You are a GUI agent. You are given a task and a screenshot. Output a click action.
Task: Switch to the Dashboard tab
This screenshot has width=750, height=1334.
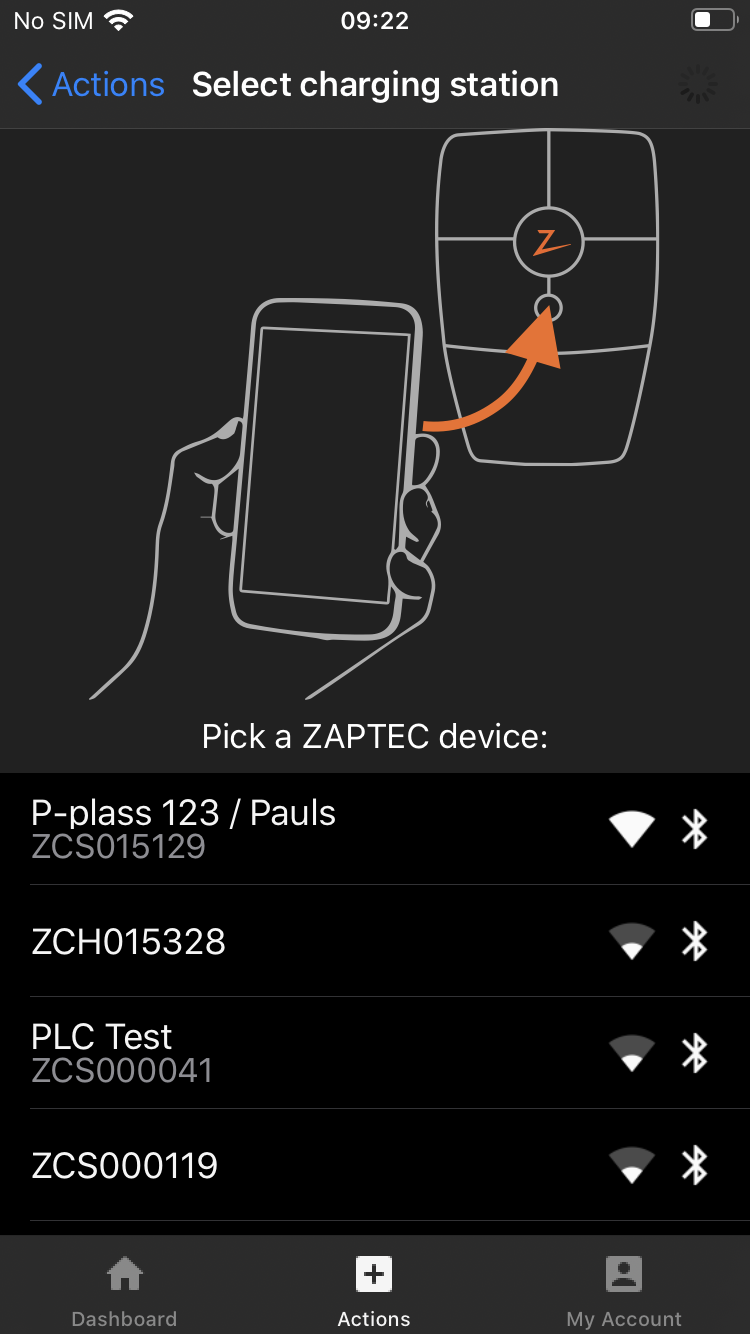pyautogui.click(x=124, y=1290)
